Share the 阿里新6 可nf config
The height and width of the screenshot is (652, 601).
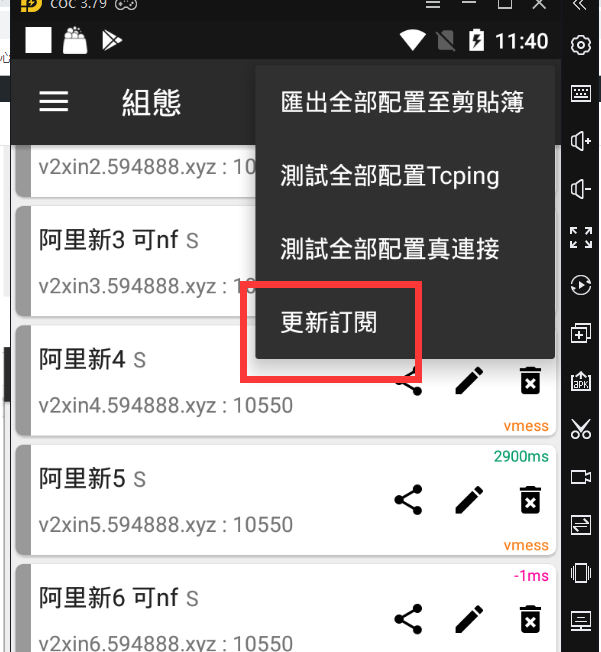tap(408, 620)
